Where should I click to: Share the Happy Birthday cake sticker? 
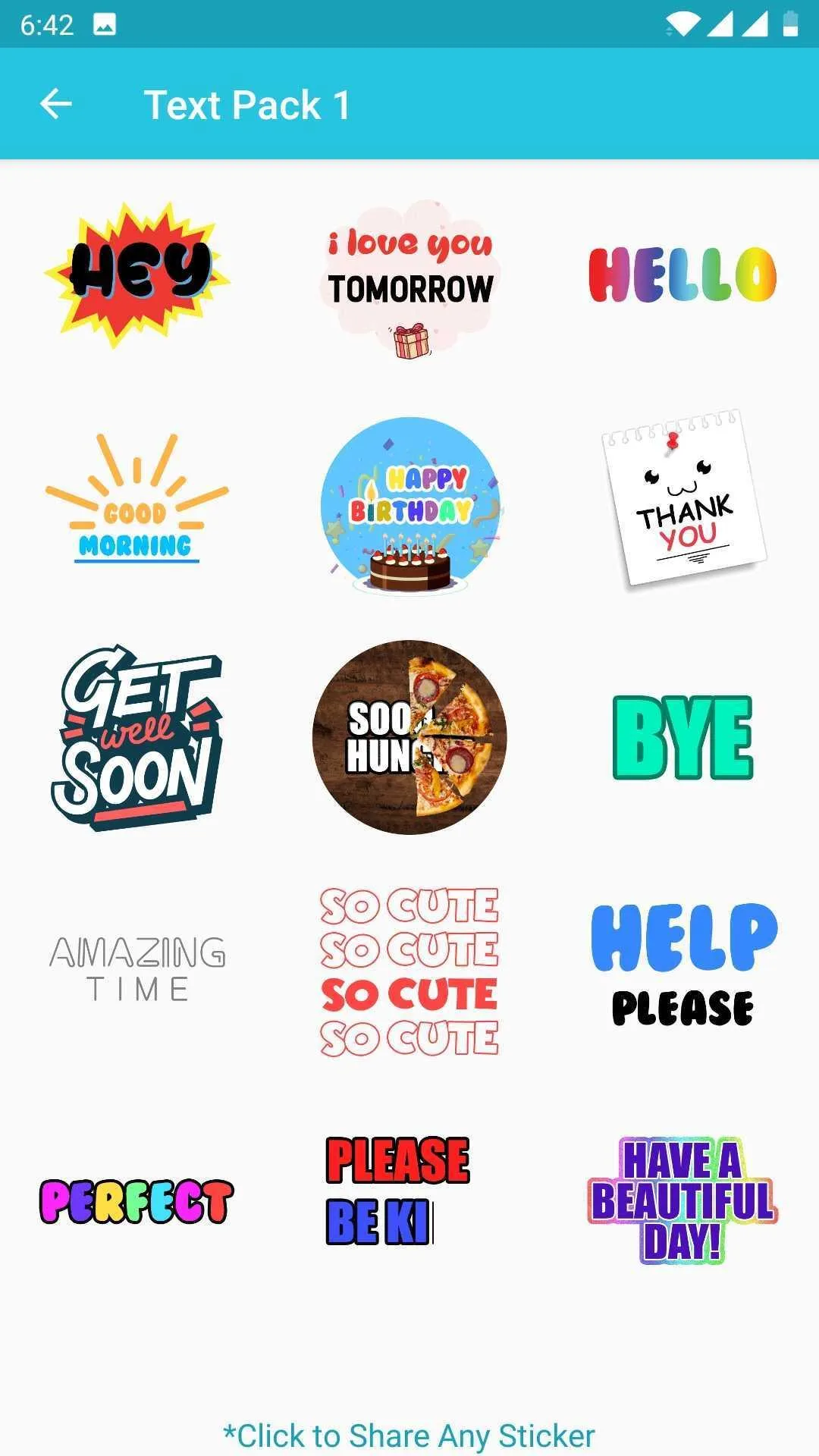point(410,506)
